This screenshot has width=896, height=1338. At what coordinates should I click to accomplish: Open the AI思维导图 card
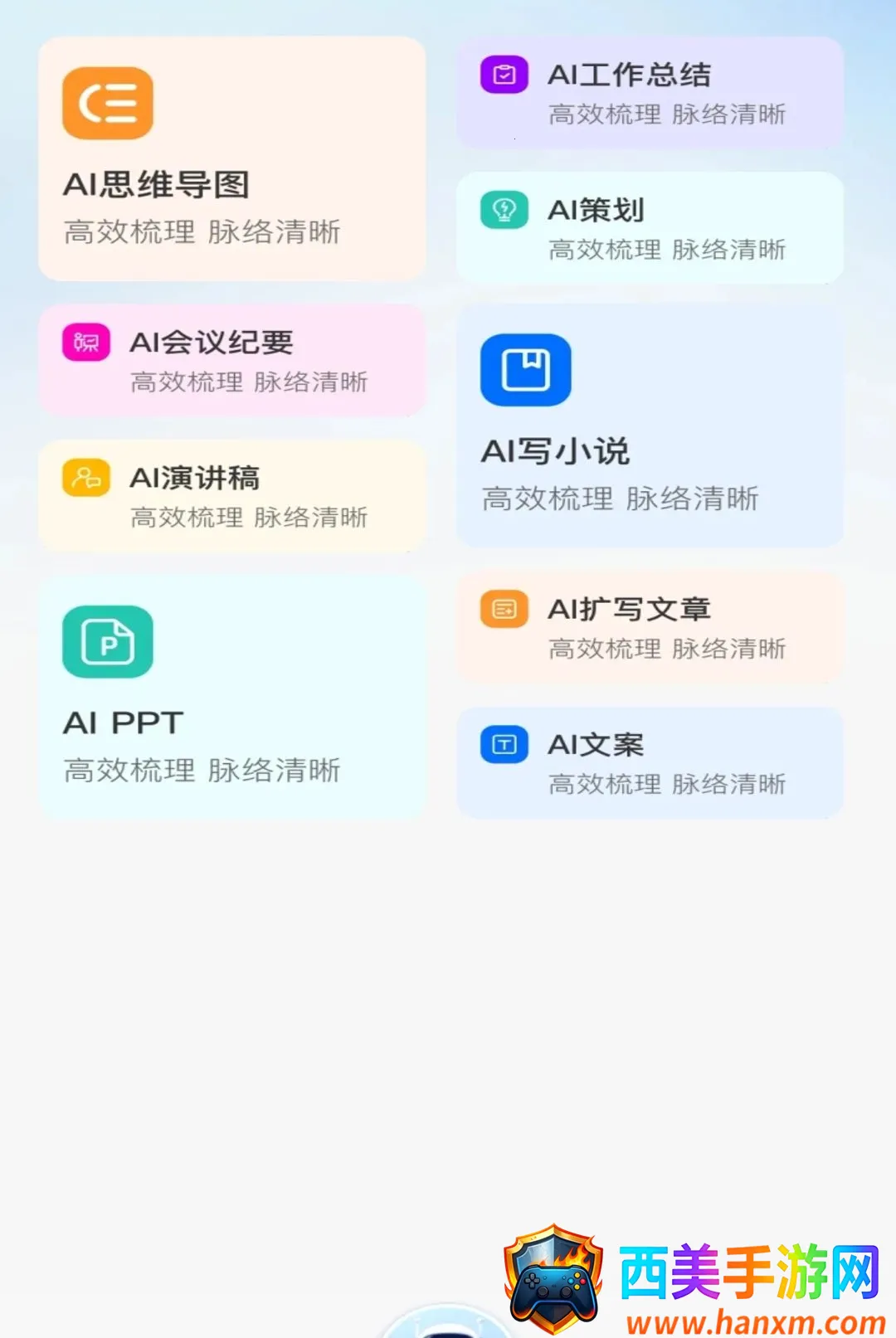231,158
